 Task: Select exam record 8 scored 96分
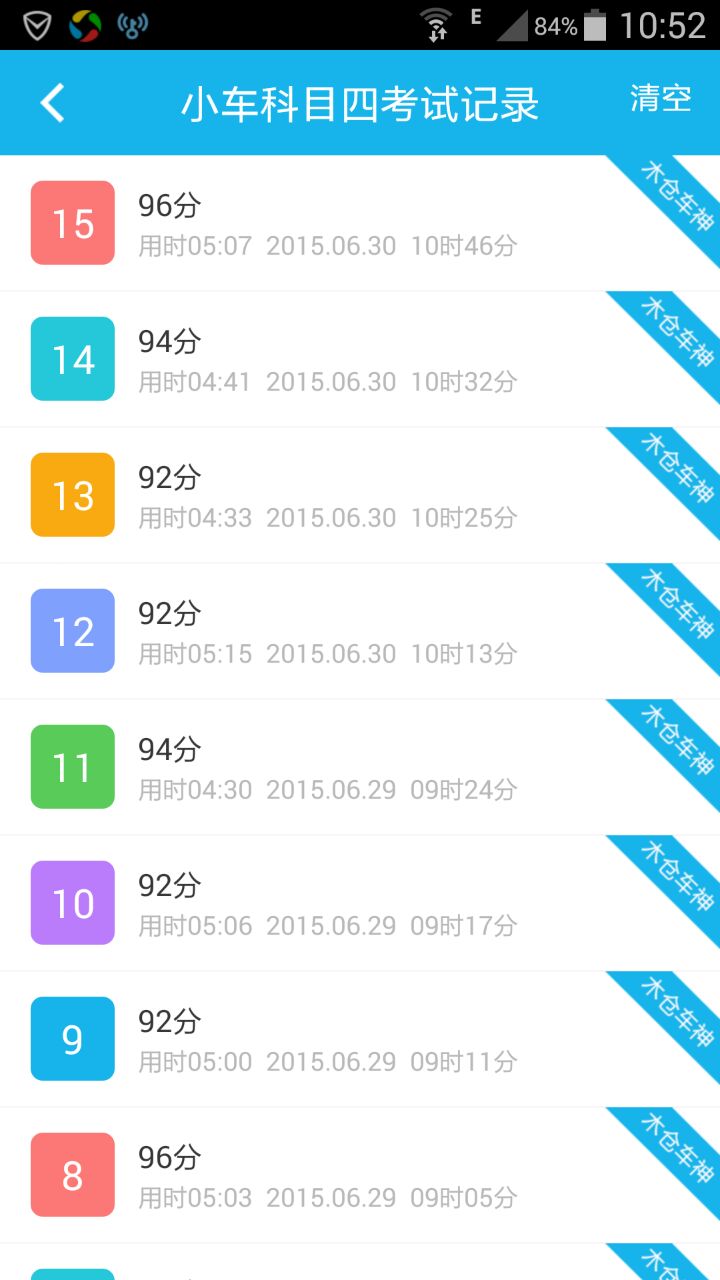[x=360, y=1175]
